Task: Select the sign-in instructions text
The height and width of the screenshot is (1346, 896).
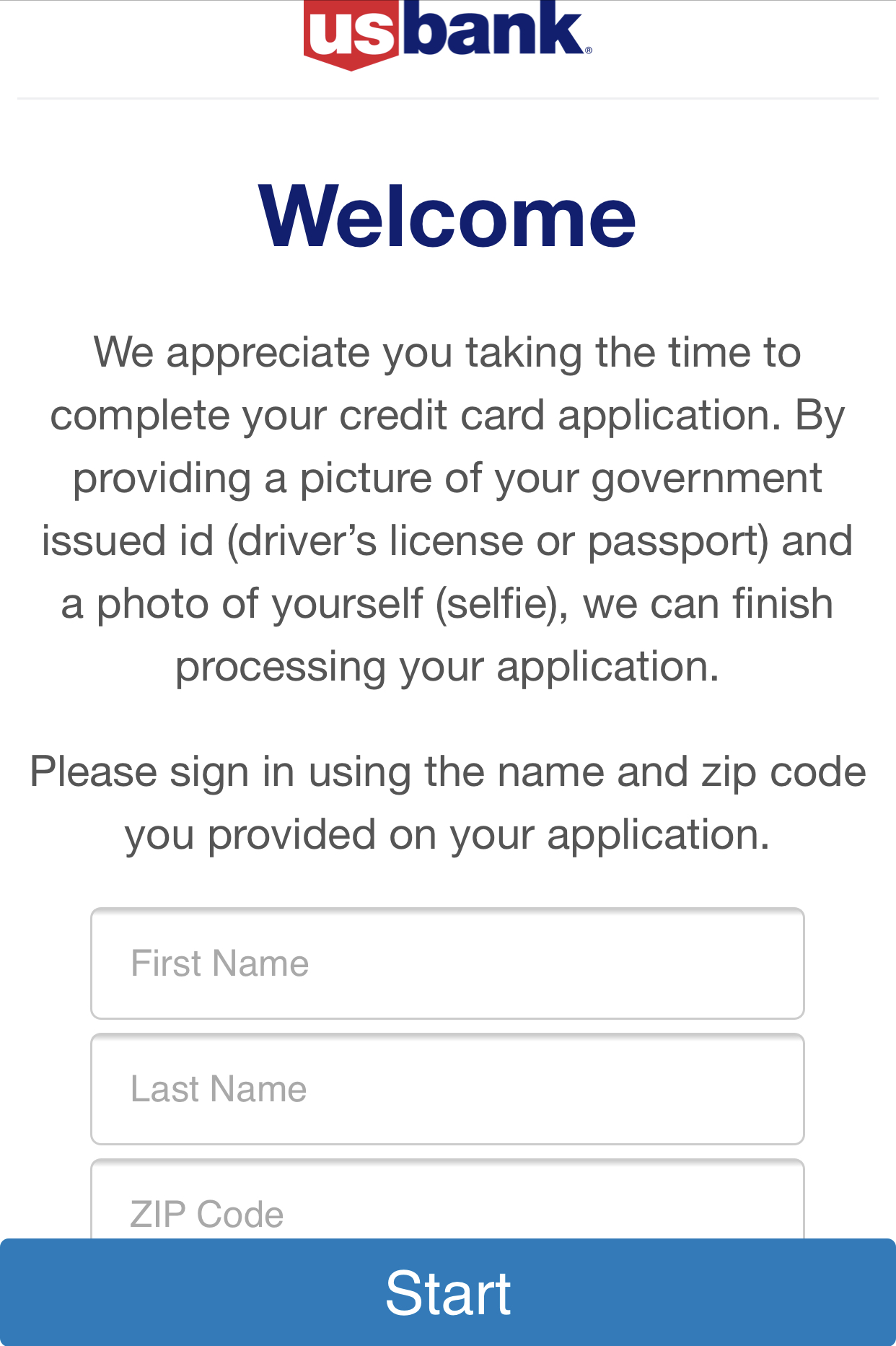Action: [448, 801]
